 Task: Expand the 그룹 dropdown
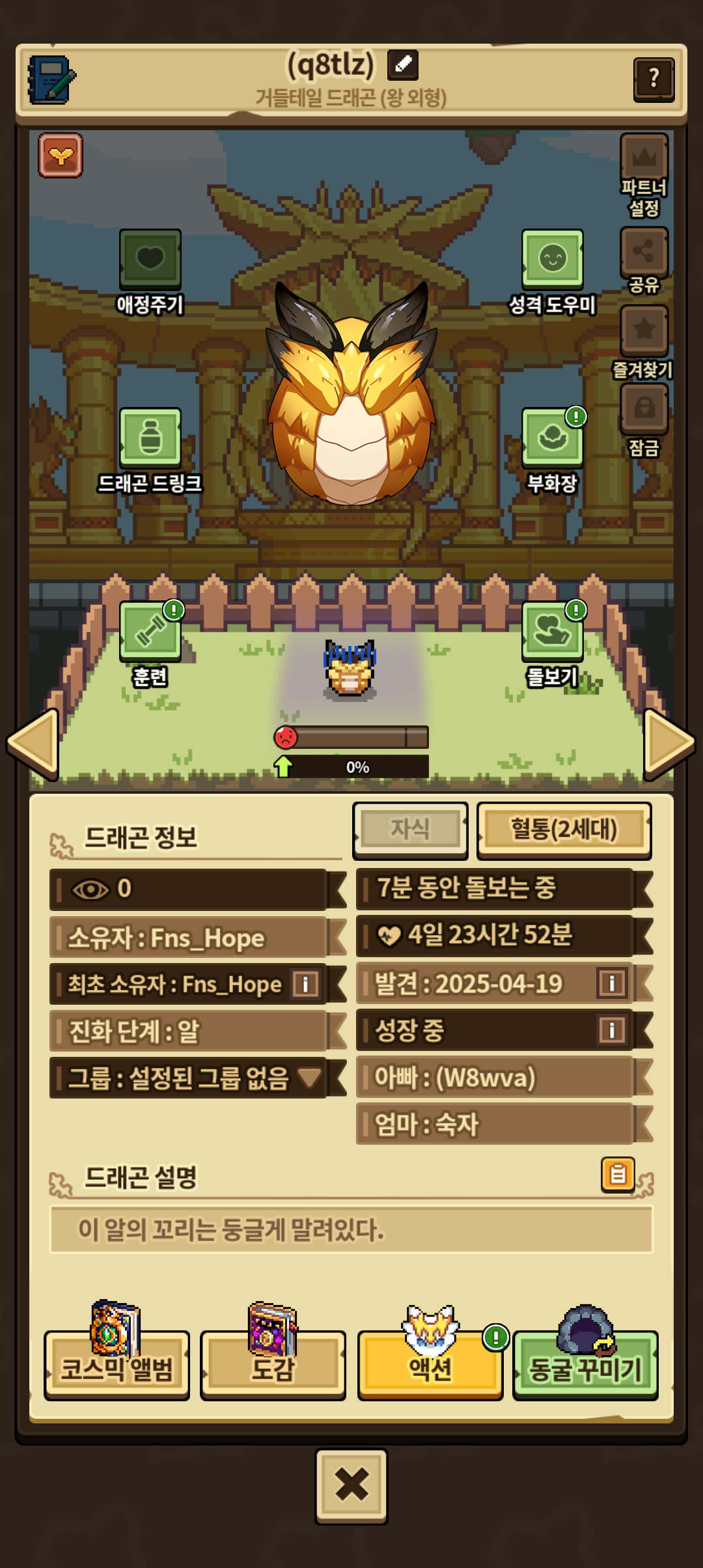(310, 1078)
